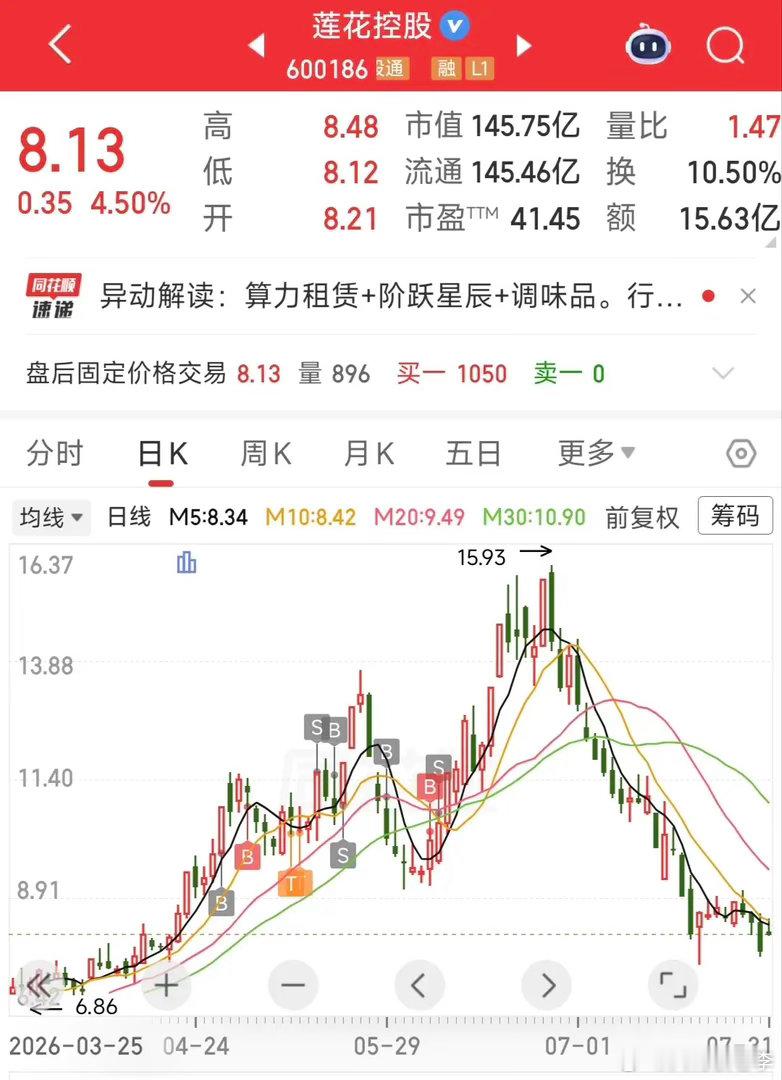The width and height of the screenshot is (782, 1080).
Task: Switch to the next stock in the header
Action: click(x=524, y=45)
